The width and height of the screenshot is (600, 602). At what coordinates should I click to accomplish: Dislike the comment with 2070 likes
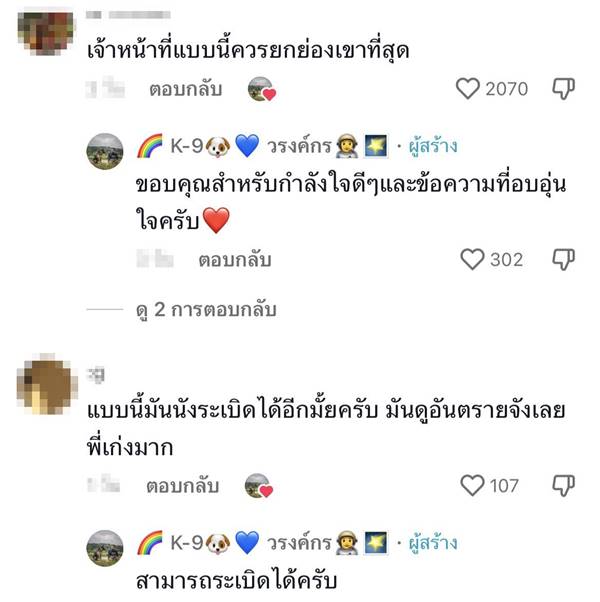tap(564, 89)
